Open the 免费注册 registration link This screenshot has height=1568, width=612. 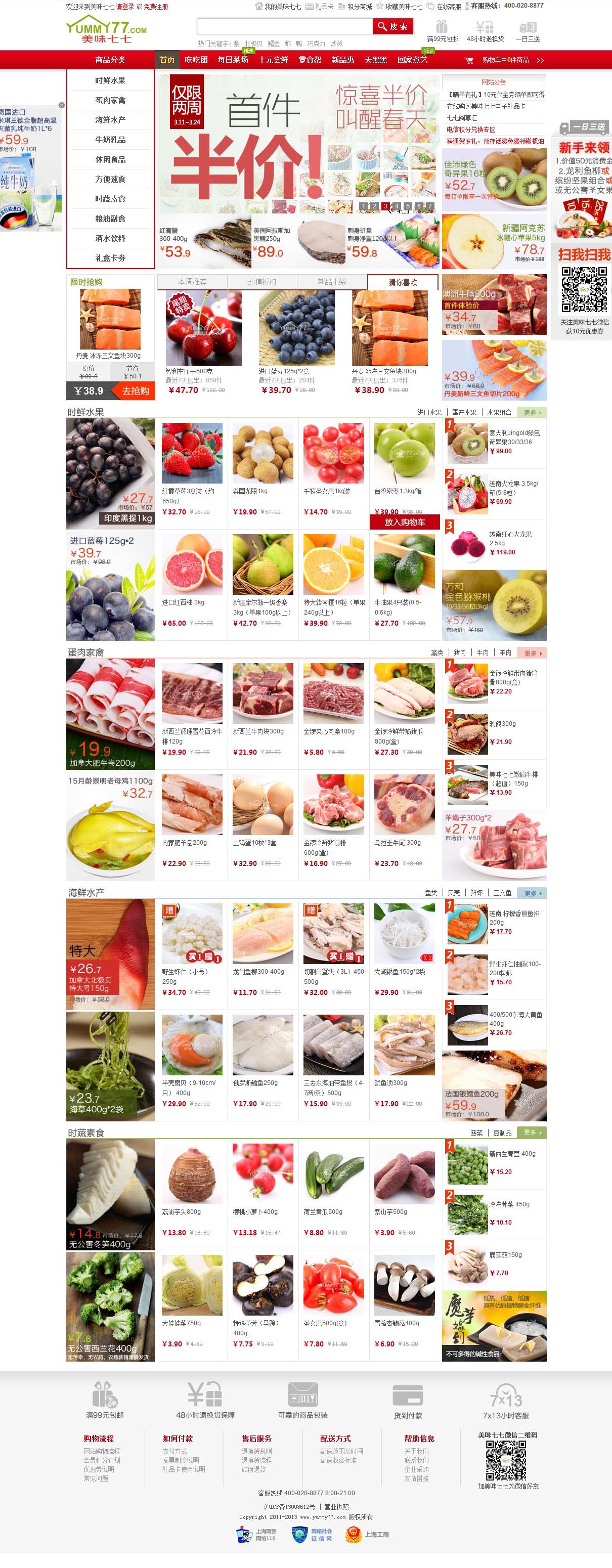click(x=156, y=7)
